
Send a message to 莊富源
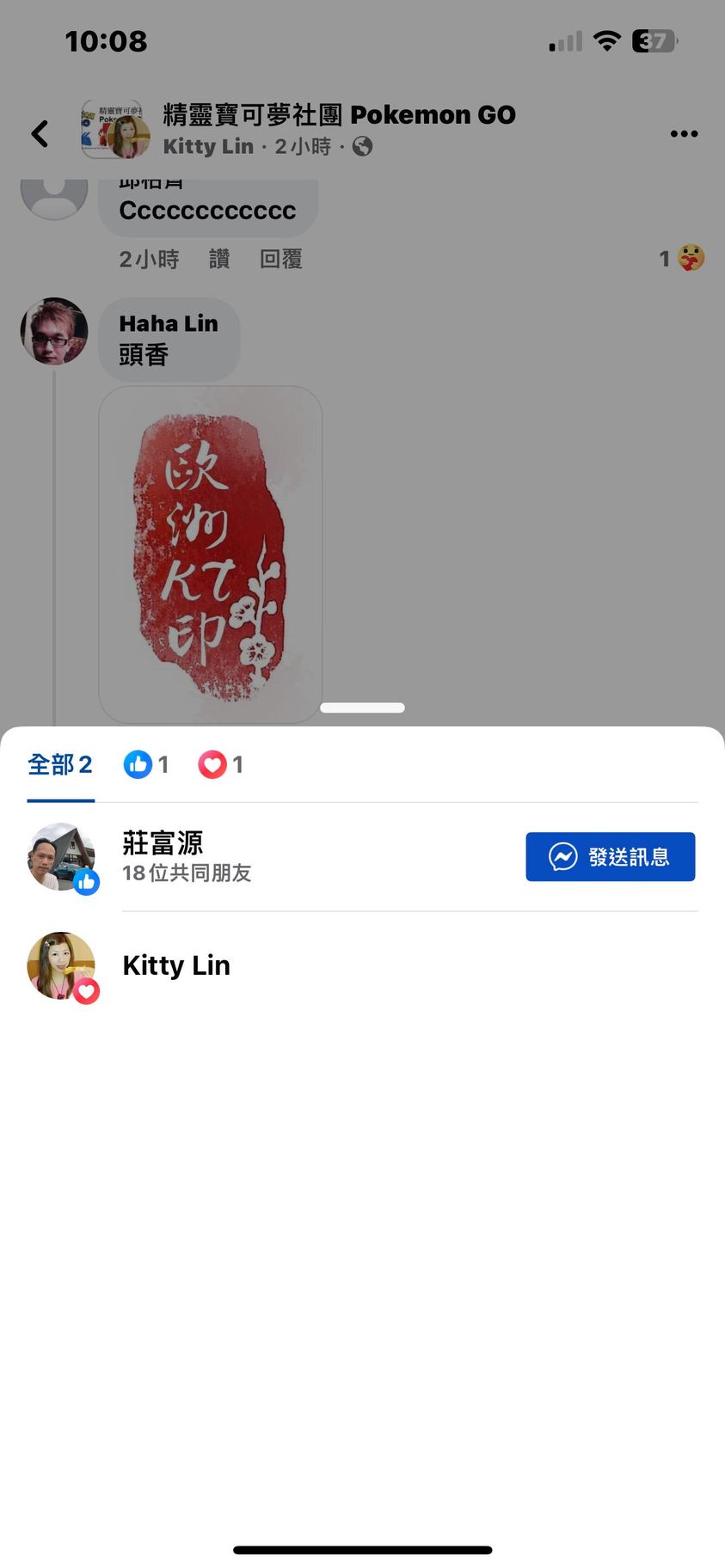(x=610, y=856)
